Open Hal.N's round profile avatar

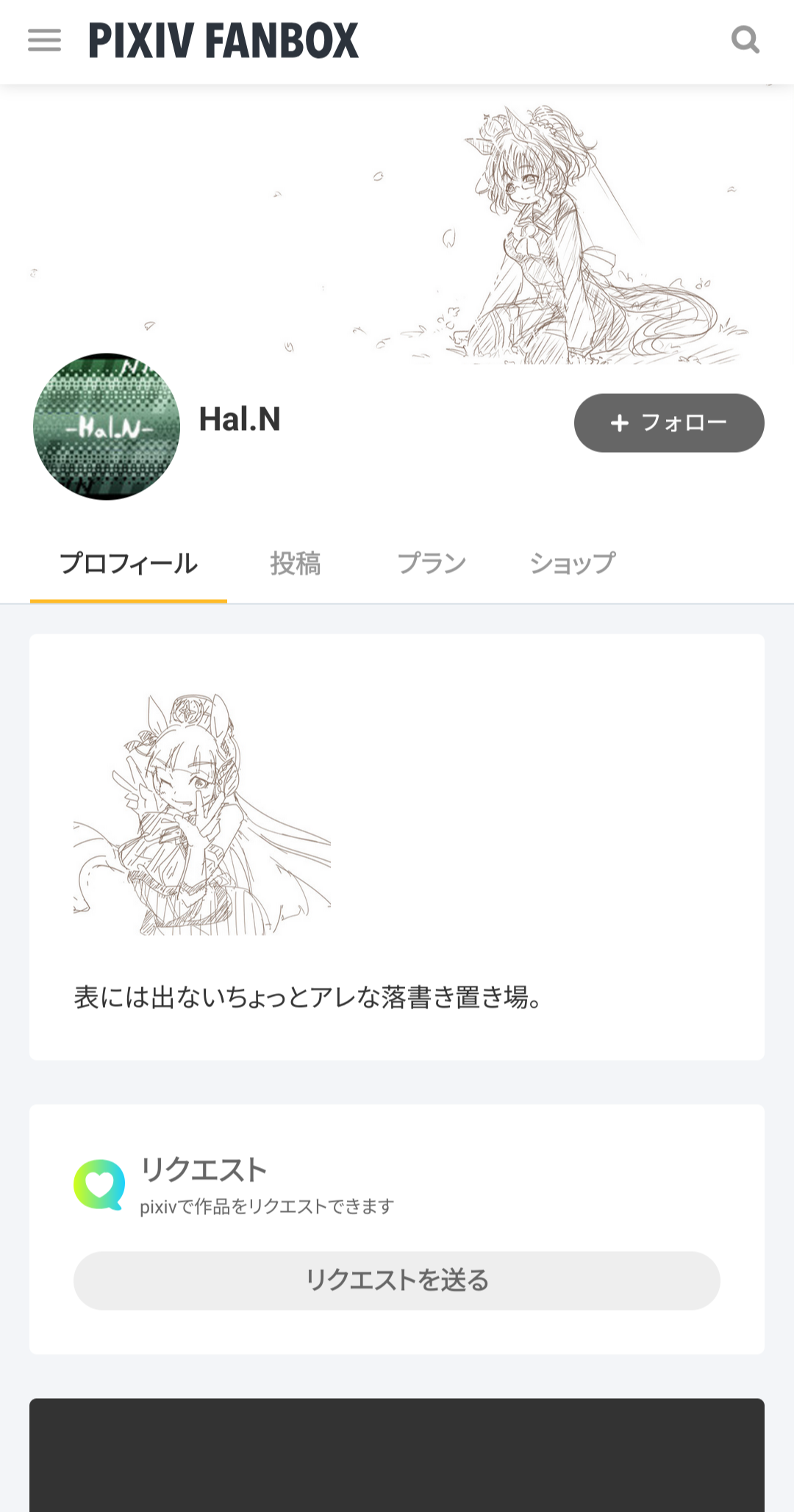(107, 426)
